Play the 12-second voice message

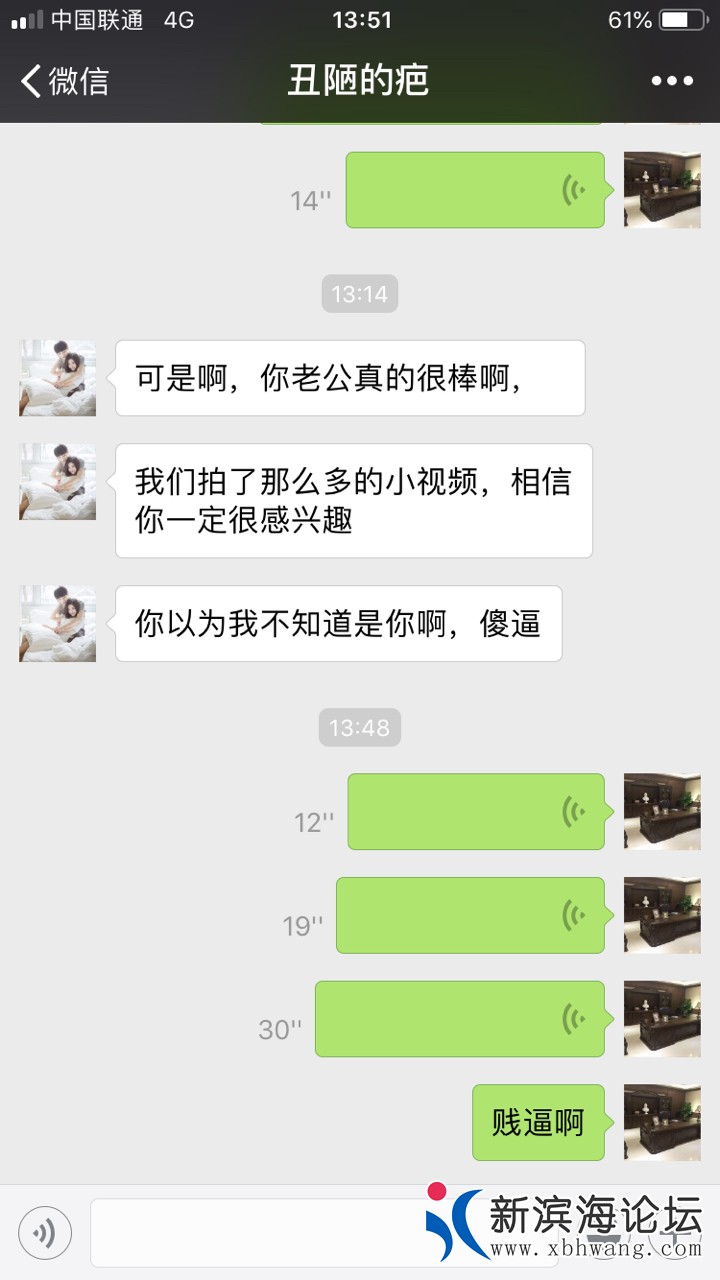[476, 812]
